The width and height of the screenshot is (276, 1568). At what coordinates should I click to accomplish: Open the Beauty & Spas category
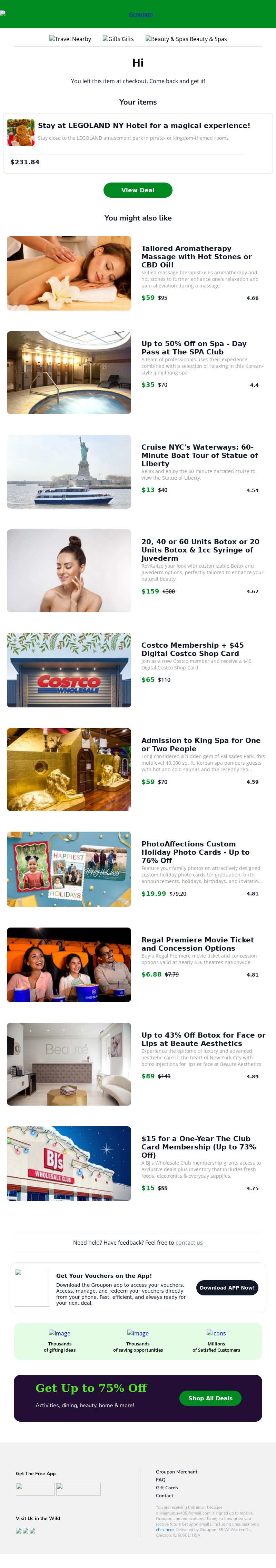(186, 39)
